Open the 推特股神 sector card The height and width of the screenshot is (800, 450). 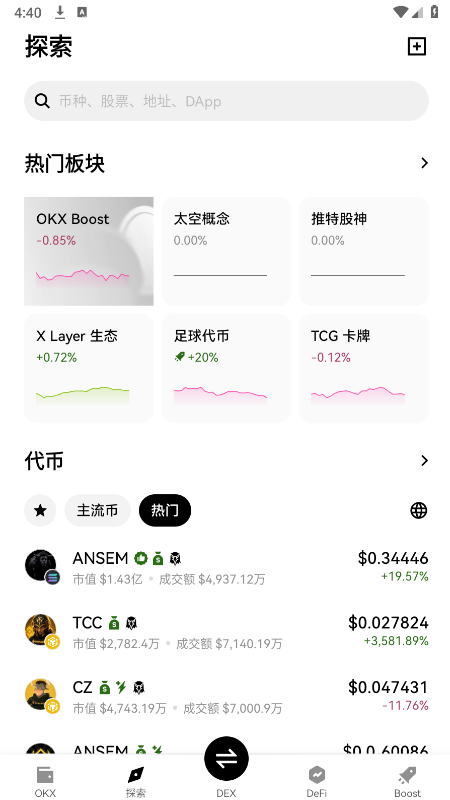[364, 251]
